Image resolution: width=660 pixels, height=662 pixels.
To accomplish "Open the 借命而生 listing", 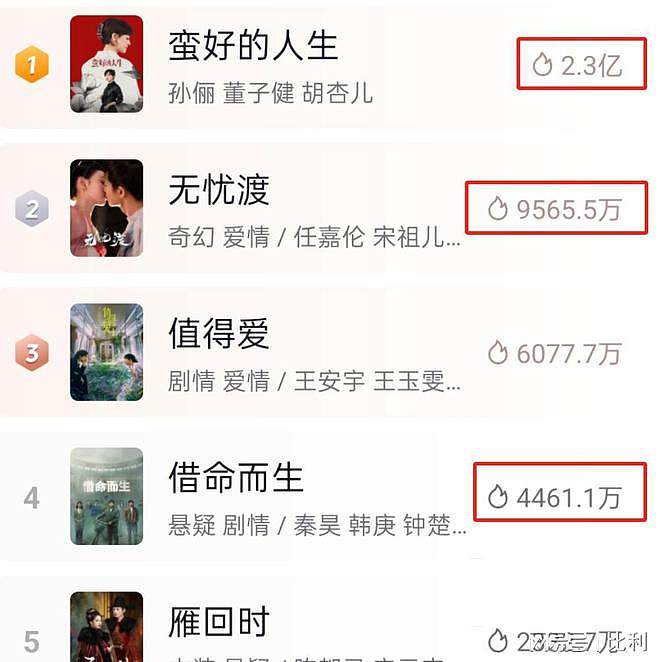I will 236,478.
